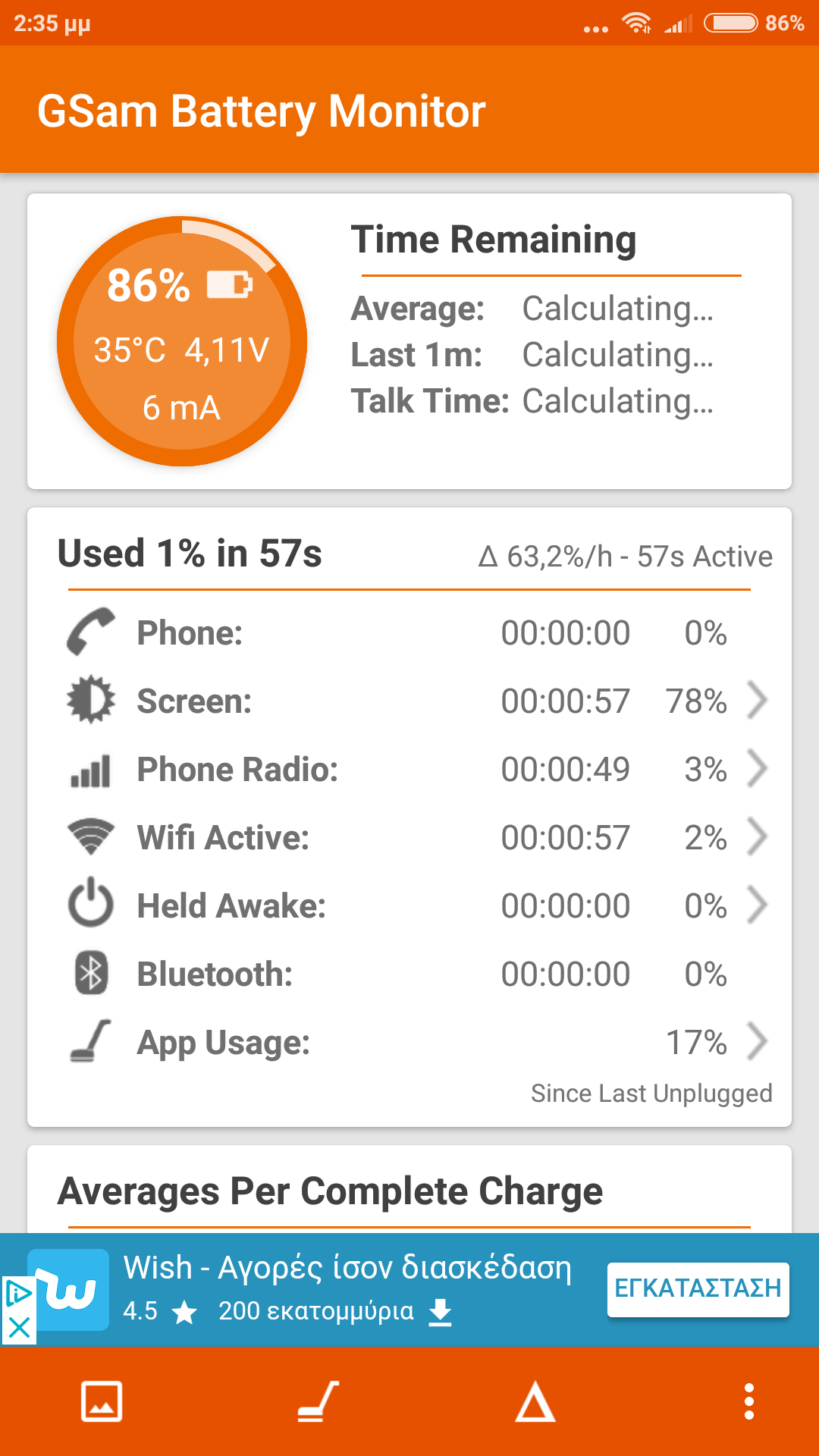Tap the delta triangle icon in bottom bar
The width and height of the screenshot is (819, 1456).
coord(535,1401)
